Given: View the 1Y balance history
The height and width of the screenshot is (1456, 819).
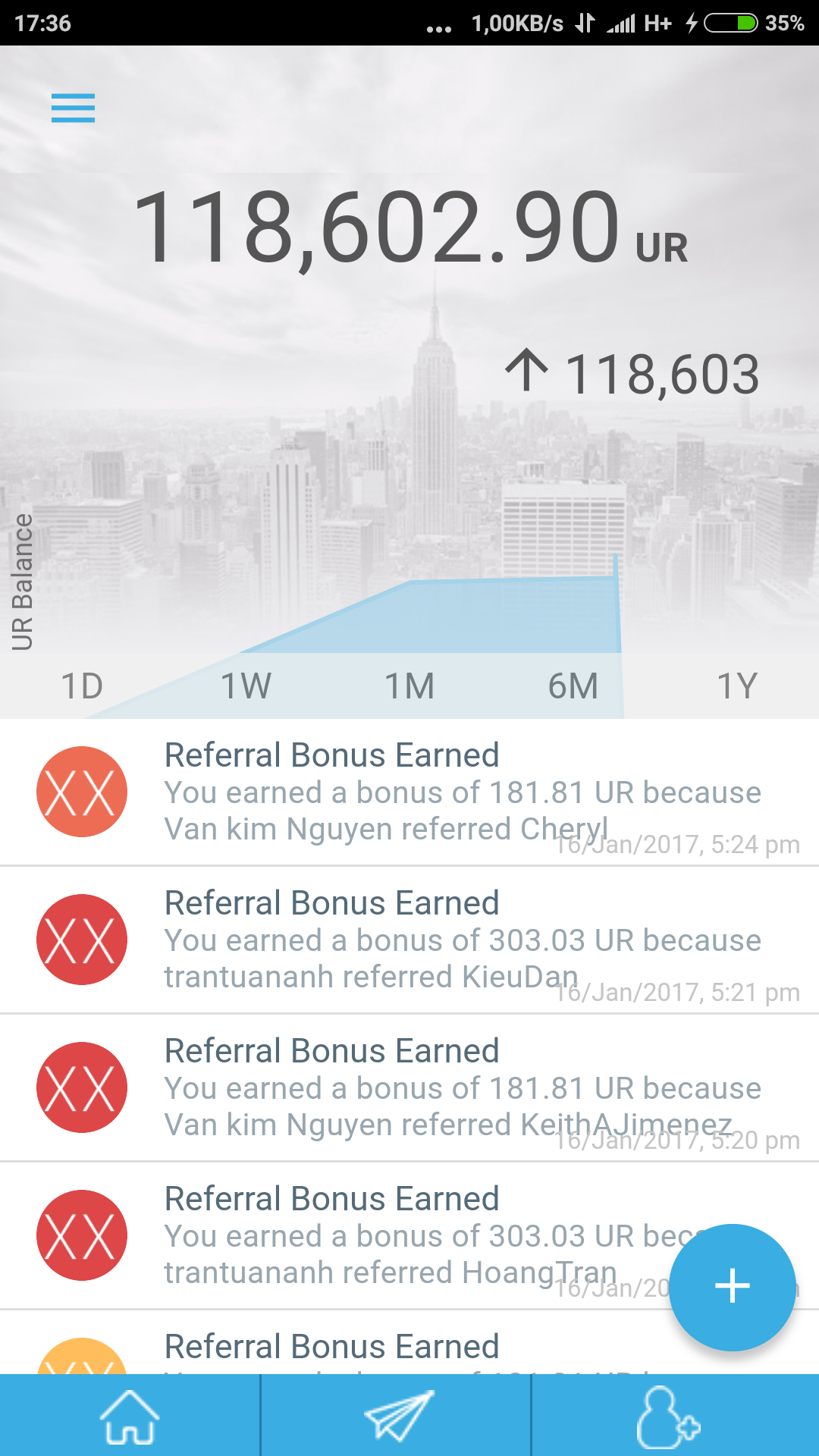Looking at the screenshot, I should tap(737, 686).
